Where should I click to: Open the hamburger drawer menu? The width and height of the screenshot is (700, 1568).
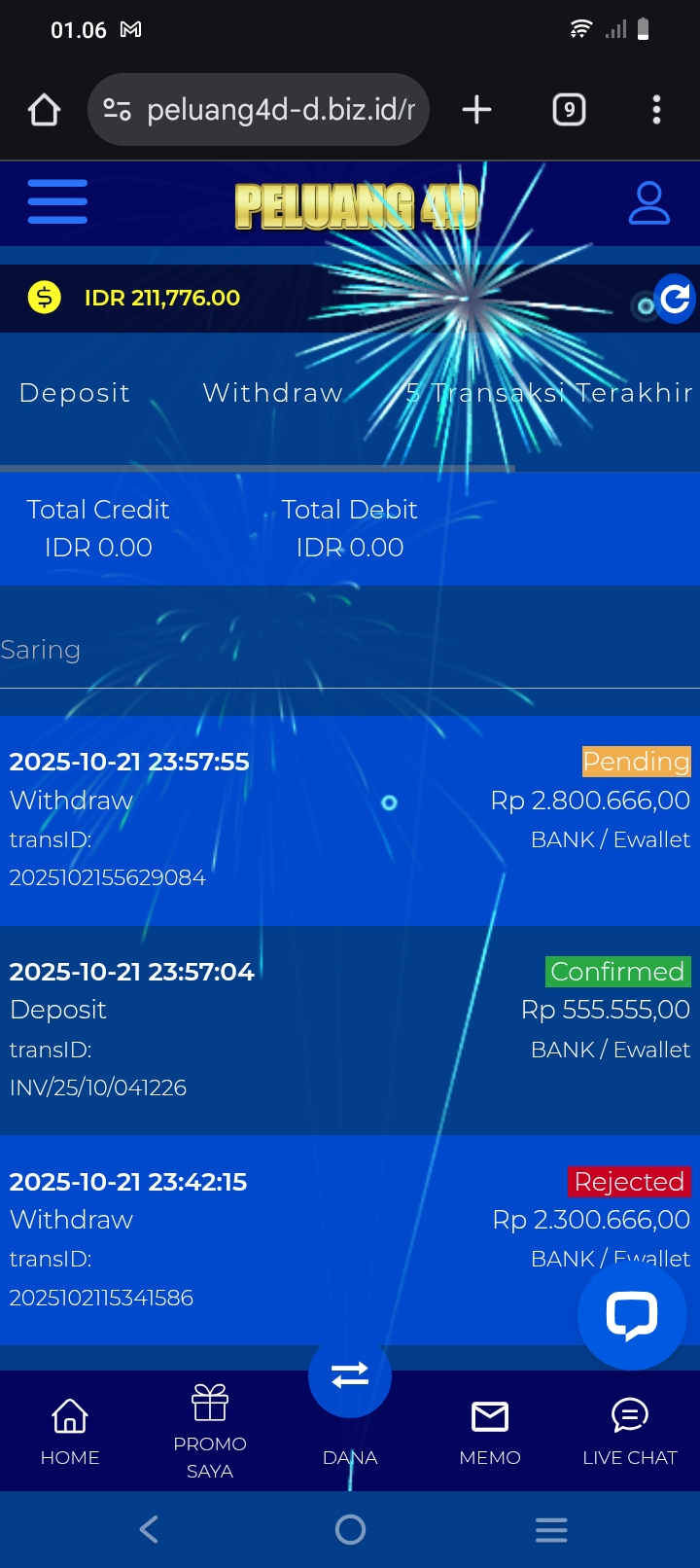57,202
